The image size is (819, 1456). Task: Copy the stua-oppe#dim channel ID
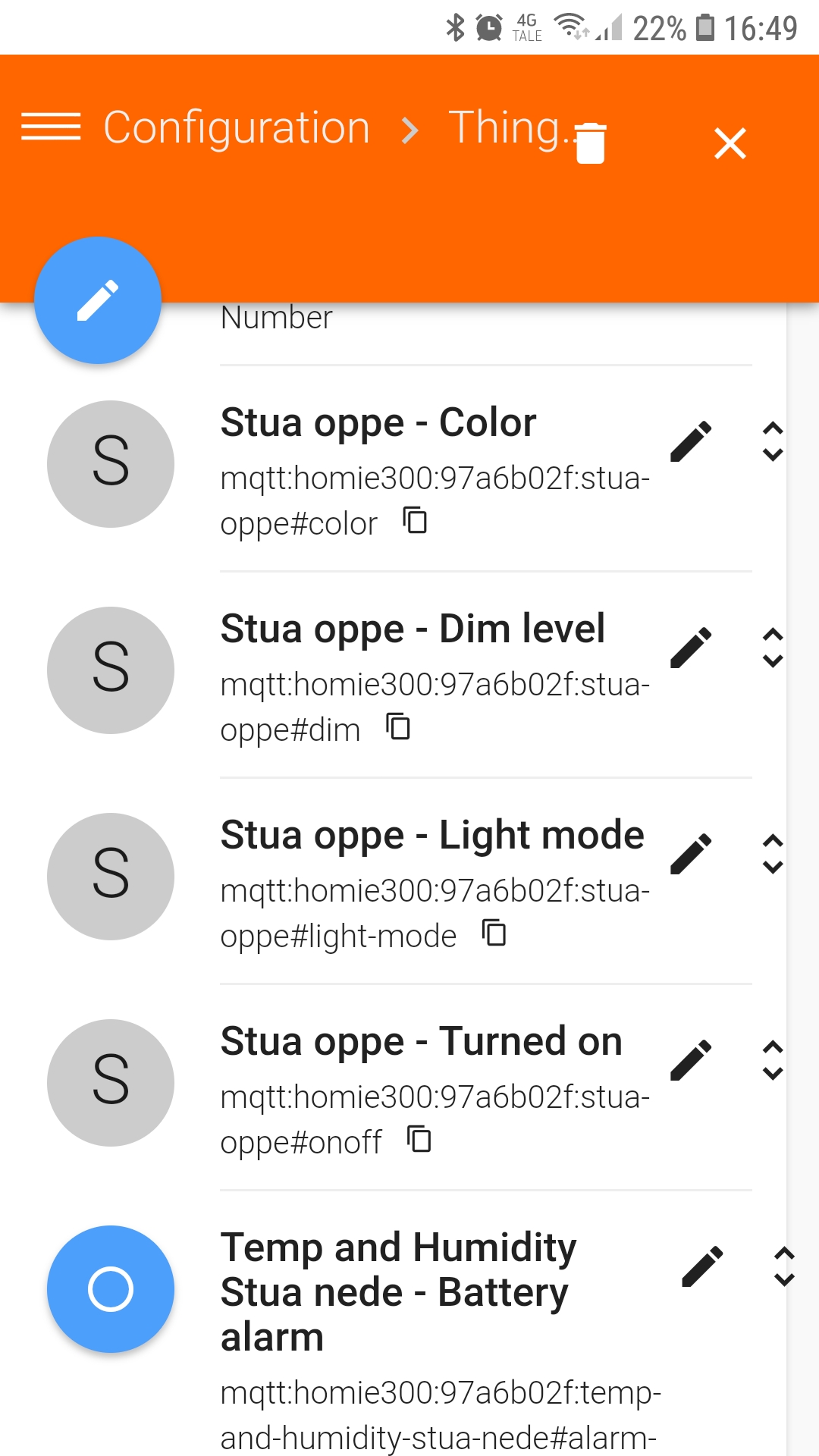[398, 726]
